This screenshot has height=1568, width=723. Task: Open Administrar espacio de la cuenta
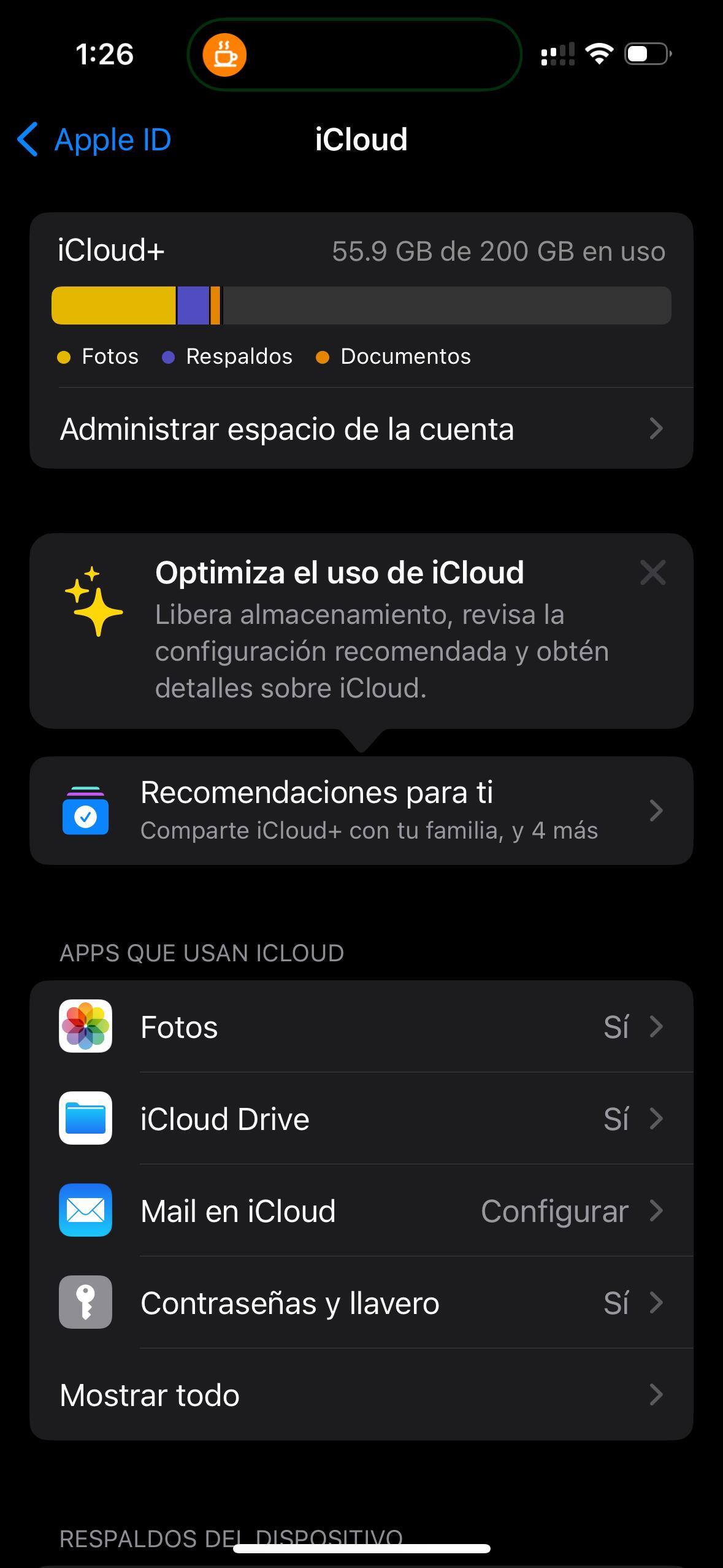[361, 429]
